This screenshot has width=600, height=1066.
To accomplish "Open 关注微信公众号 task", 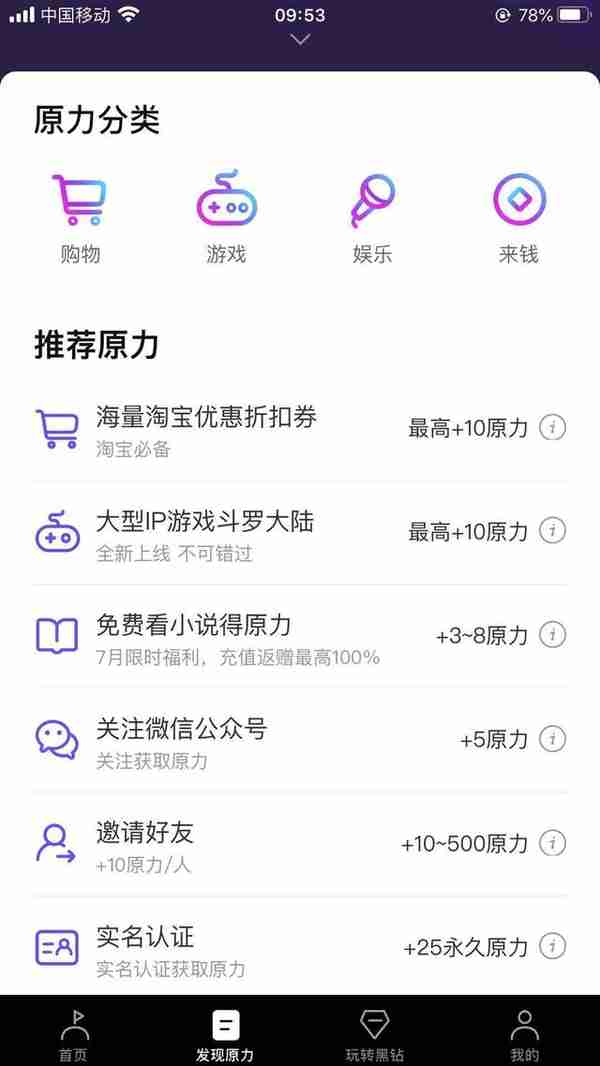I will pyautogui.click(x=300, y=740).
